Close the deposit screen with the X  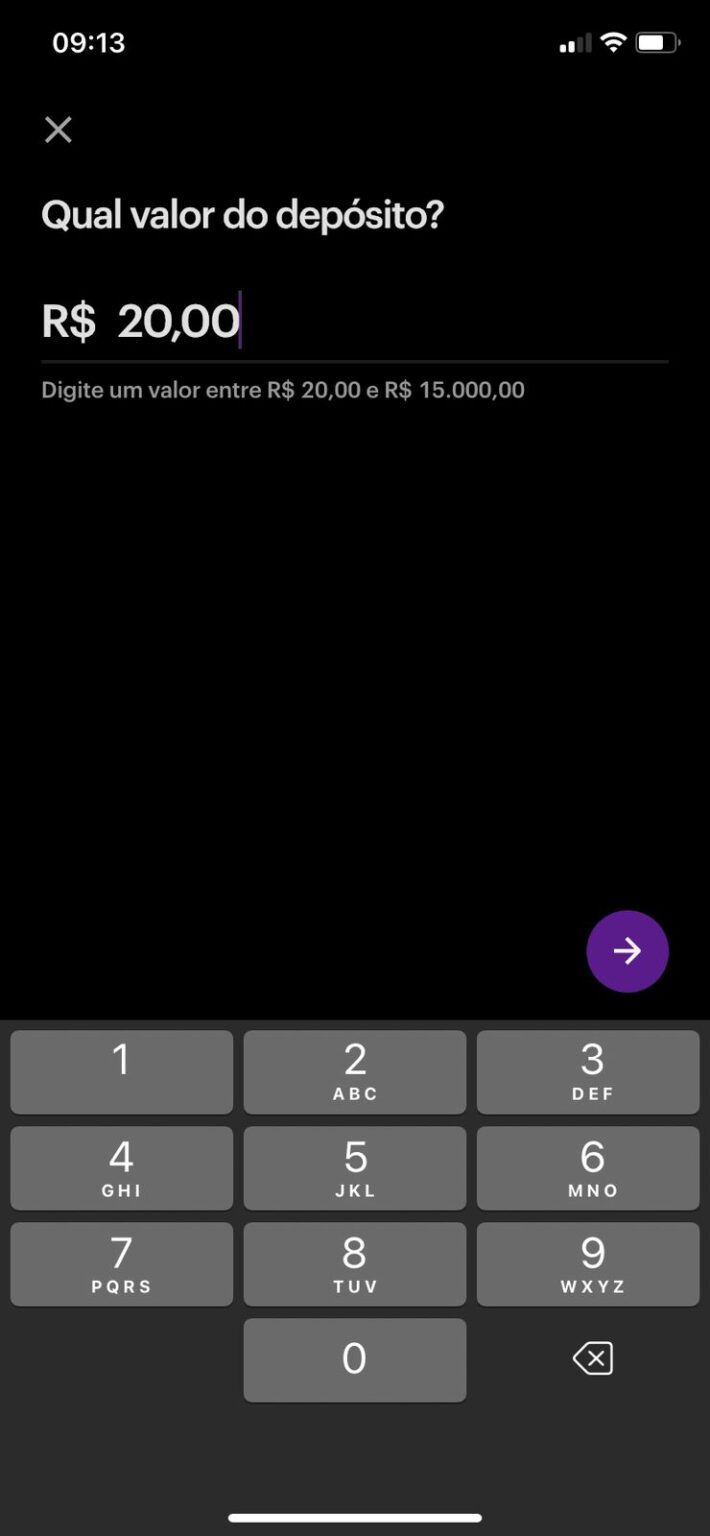click(x=58, y=130)
